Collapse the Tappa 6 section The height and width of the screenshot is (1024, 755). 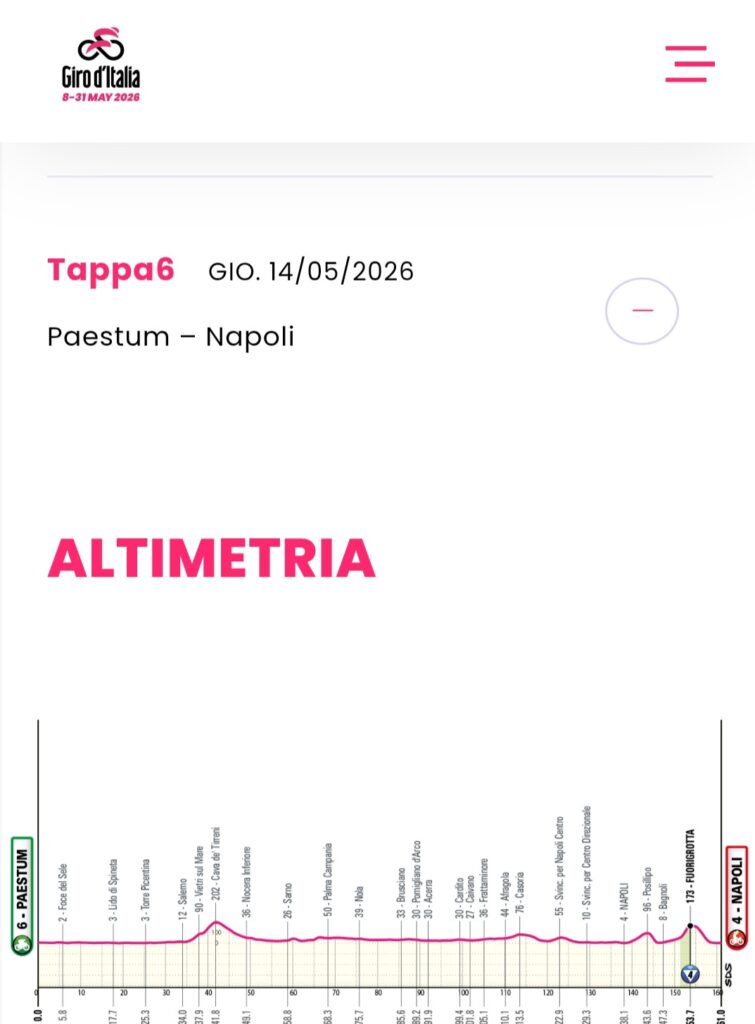642,311
